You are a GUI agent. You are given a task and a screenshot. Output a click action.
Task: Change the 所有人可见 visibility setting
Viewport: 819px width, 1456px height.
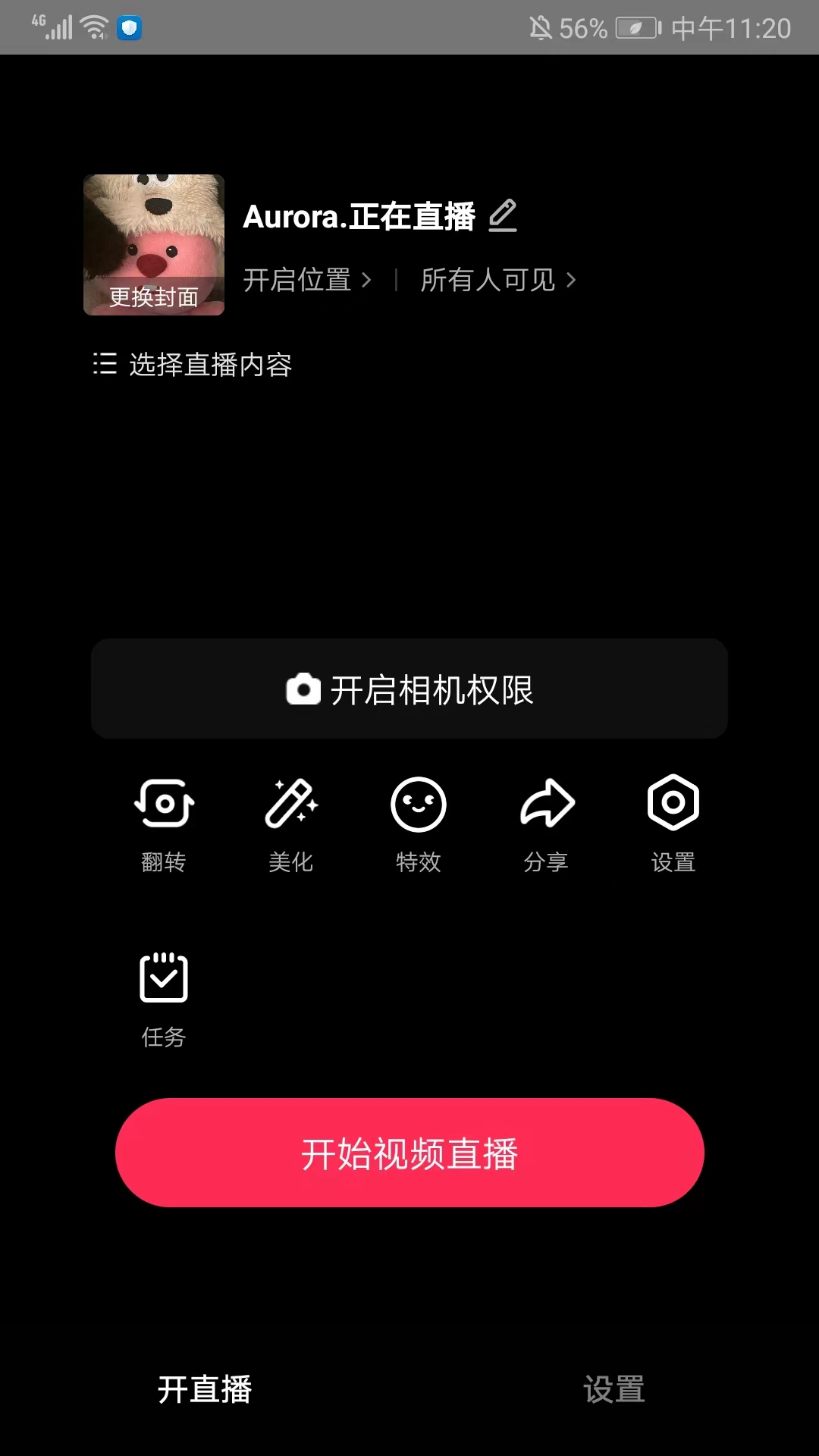pyautogui.click(x=497, y=281)
